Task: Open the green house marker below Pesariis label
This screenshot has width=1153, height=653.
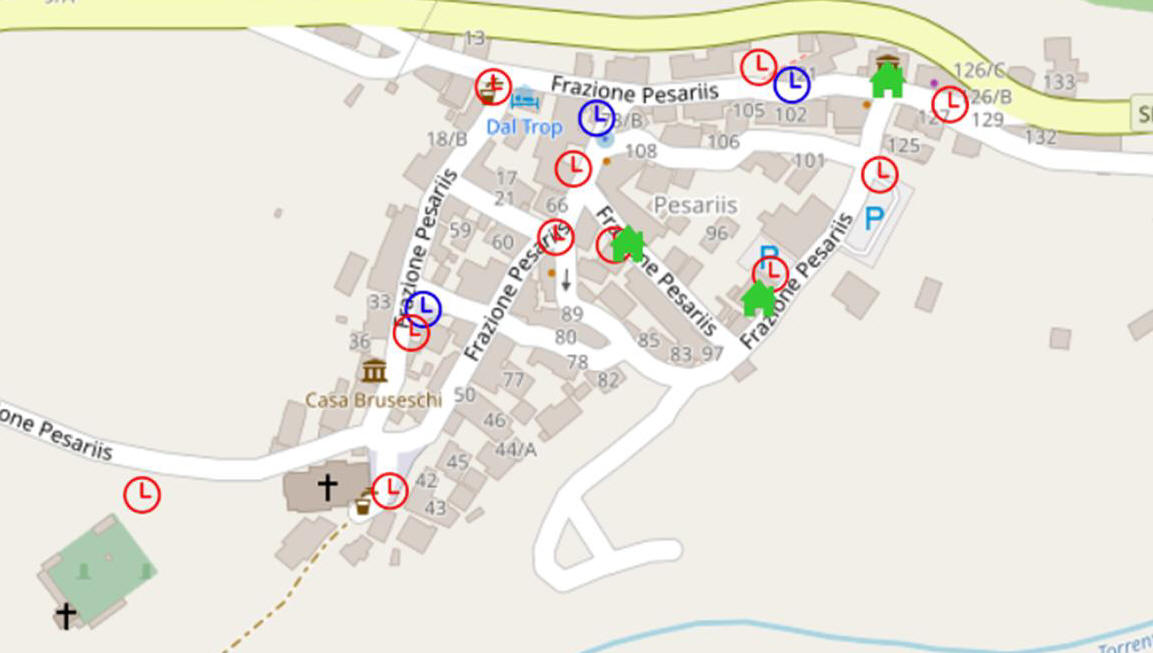Action: (x=629, y=244)
